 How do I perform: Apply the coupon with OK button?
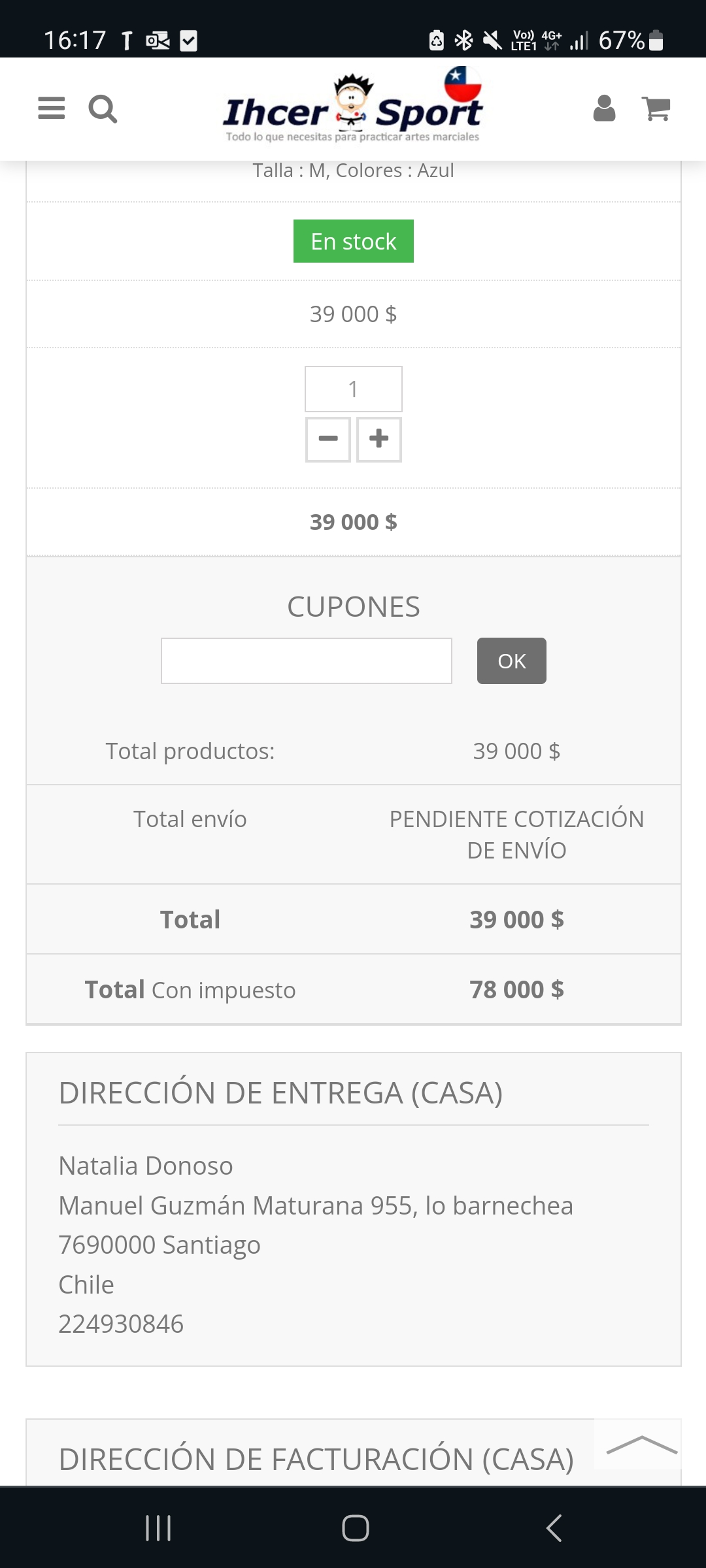512,661
